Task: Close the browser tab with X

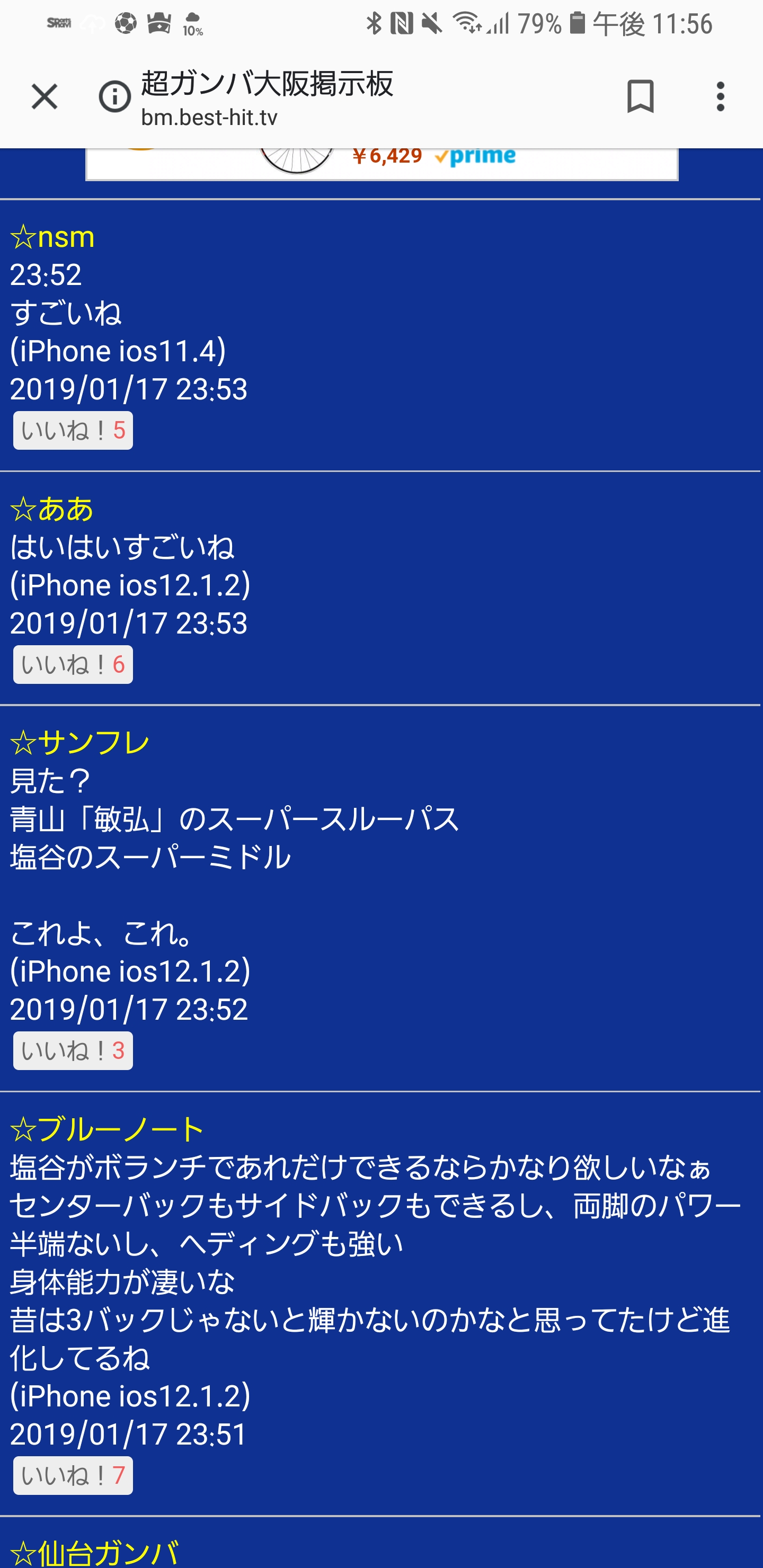Action: (x=45, y=97)
